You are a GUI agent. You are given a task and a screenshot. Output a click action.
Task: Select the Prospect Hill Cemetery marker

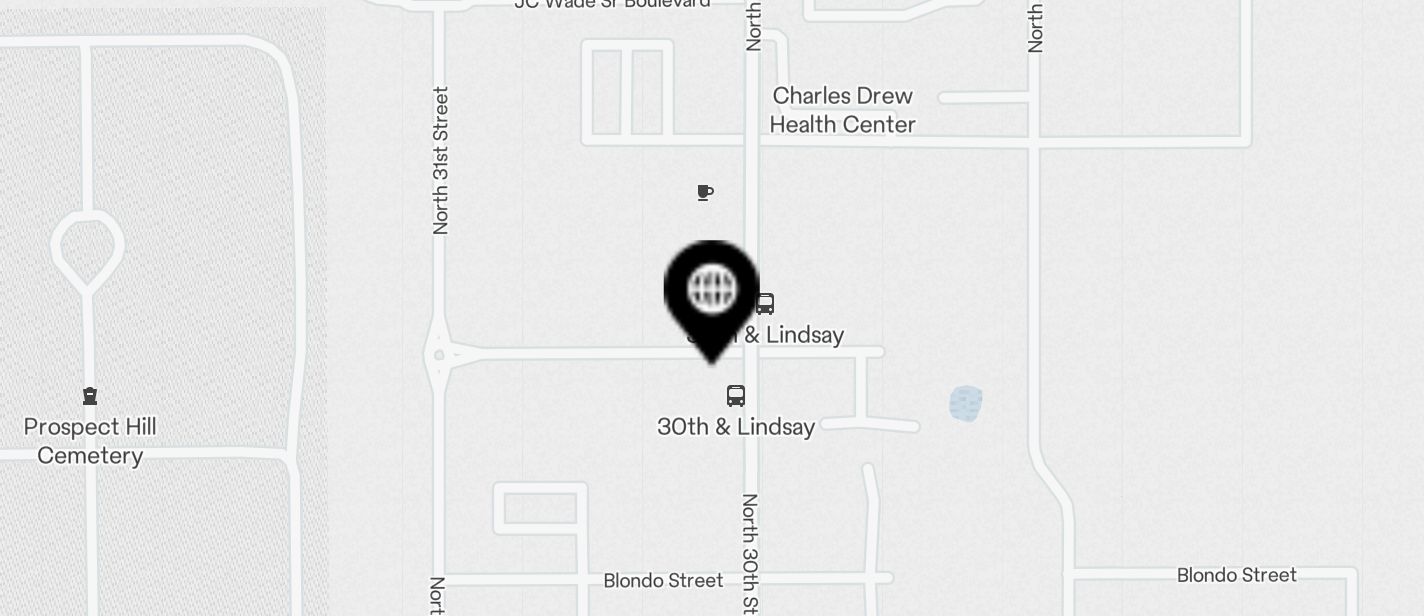[x=90, y=397]
